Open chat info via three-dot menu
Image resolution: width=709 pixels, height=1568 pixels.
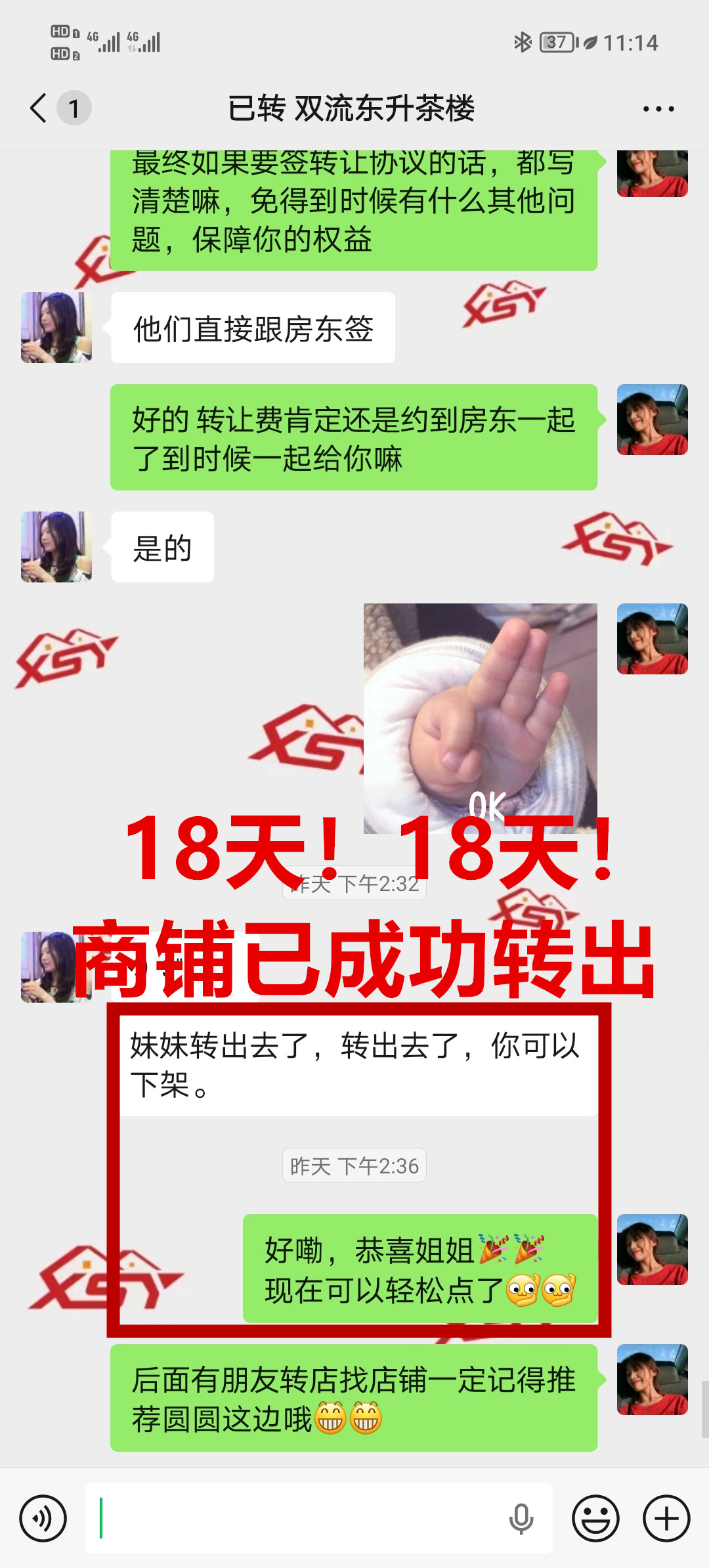658,109
